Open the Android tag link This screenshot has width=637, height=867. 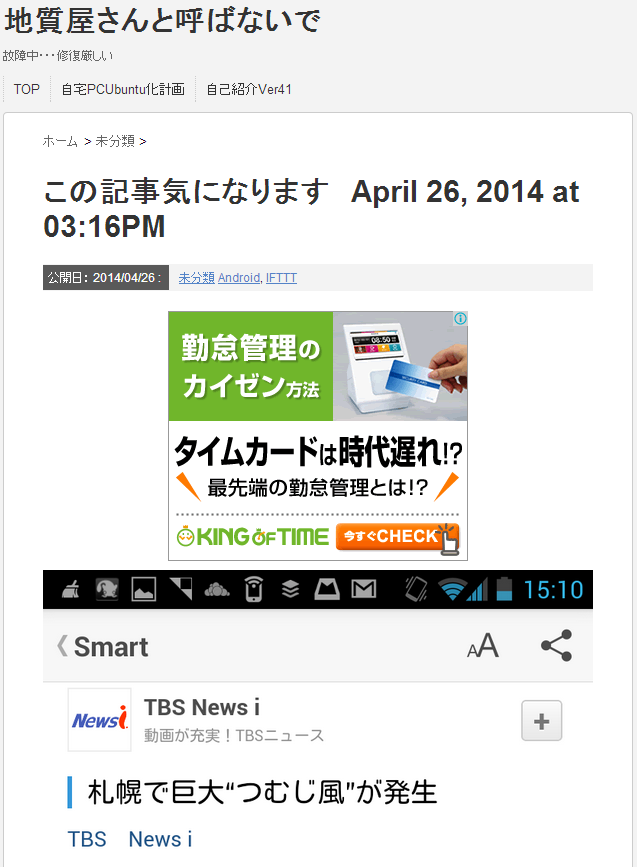(239, 278)
